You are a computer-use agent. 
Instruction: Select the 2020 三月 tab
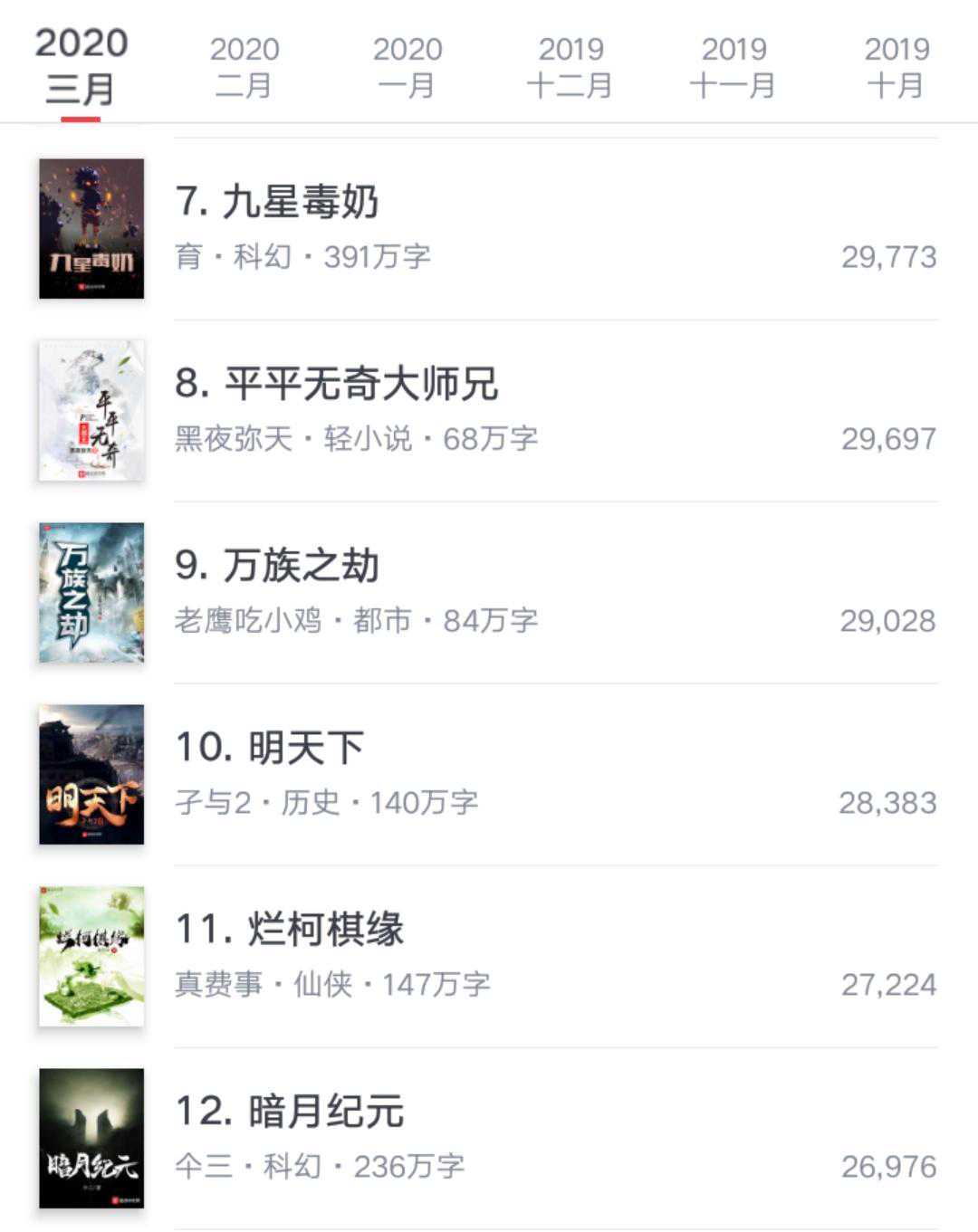pos(81,66)
